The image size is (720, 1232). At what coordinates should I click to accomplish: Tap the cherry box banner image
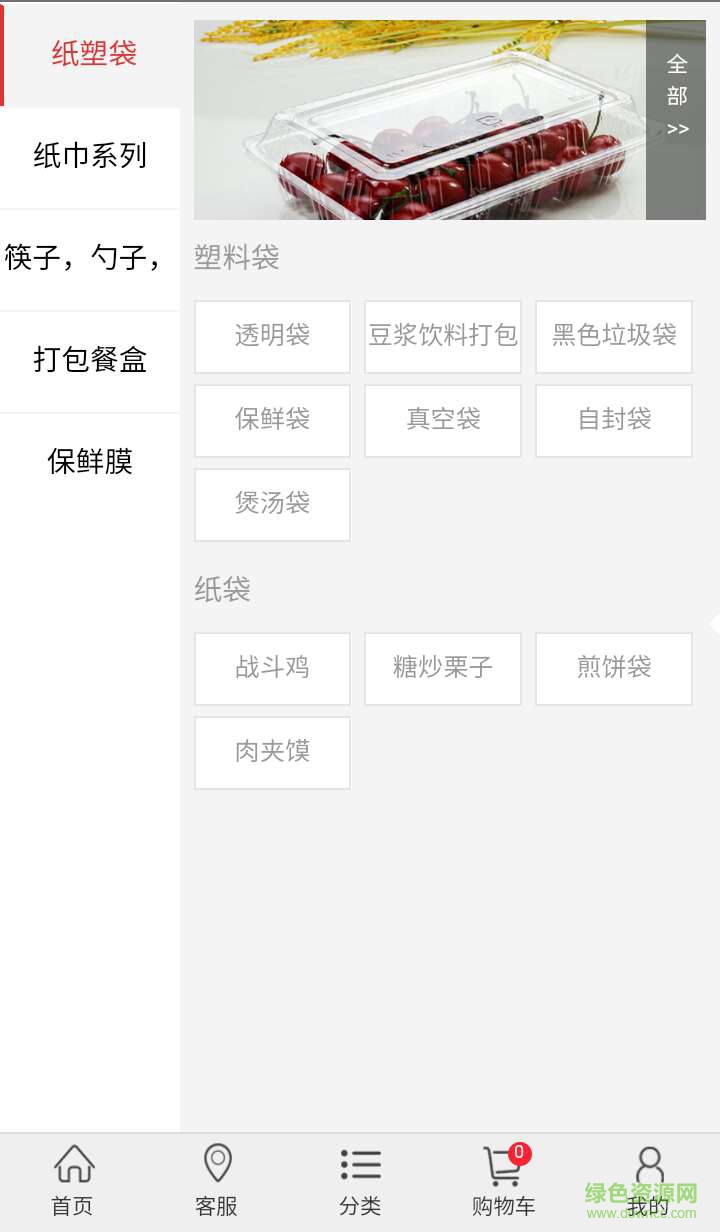click(420, 118)
